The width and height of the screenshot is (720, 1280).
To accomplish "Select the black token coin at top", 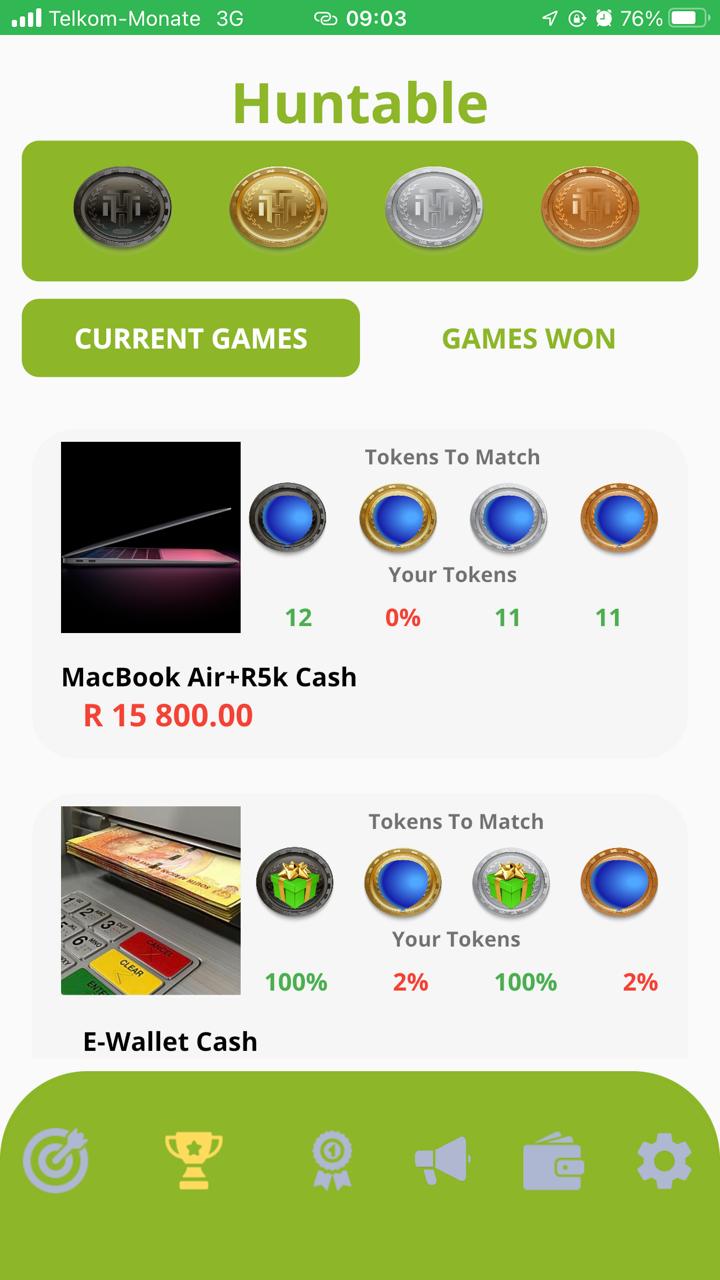I will tap(122, 208).
